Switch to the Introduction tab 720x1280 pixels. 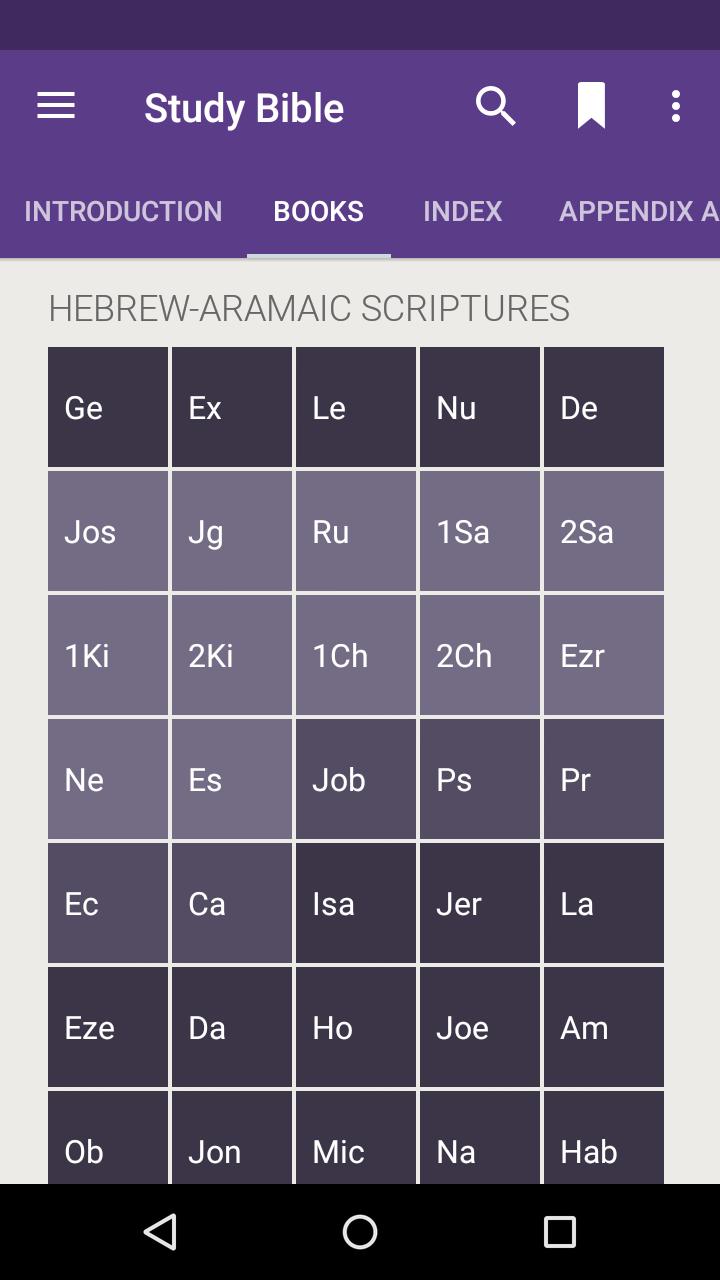tap(123, 211)
